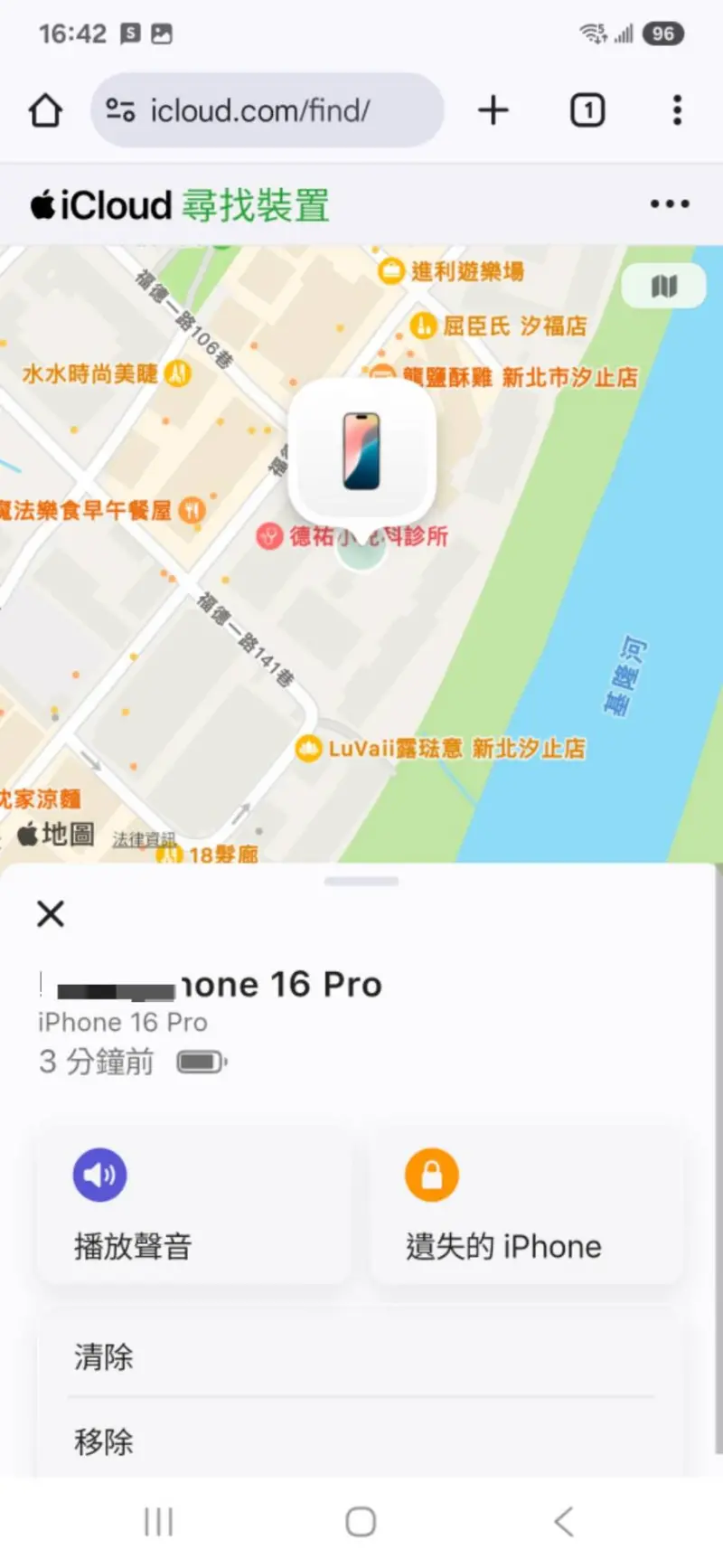
Task: Go back with the system back button
Action: 563,1522
